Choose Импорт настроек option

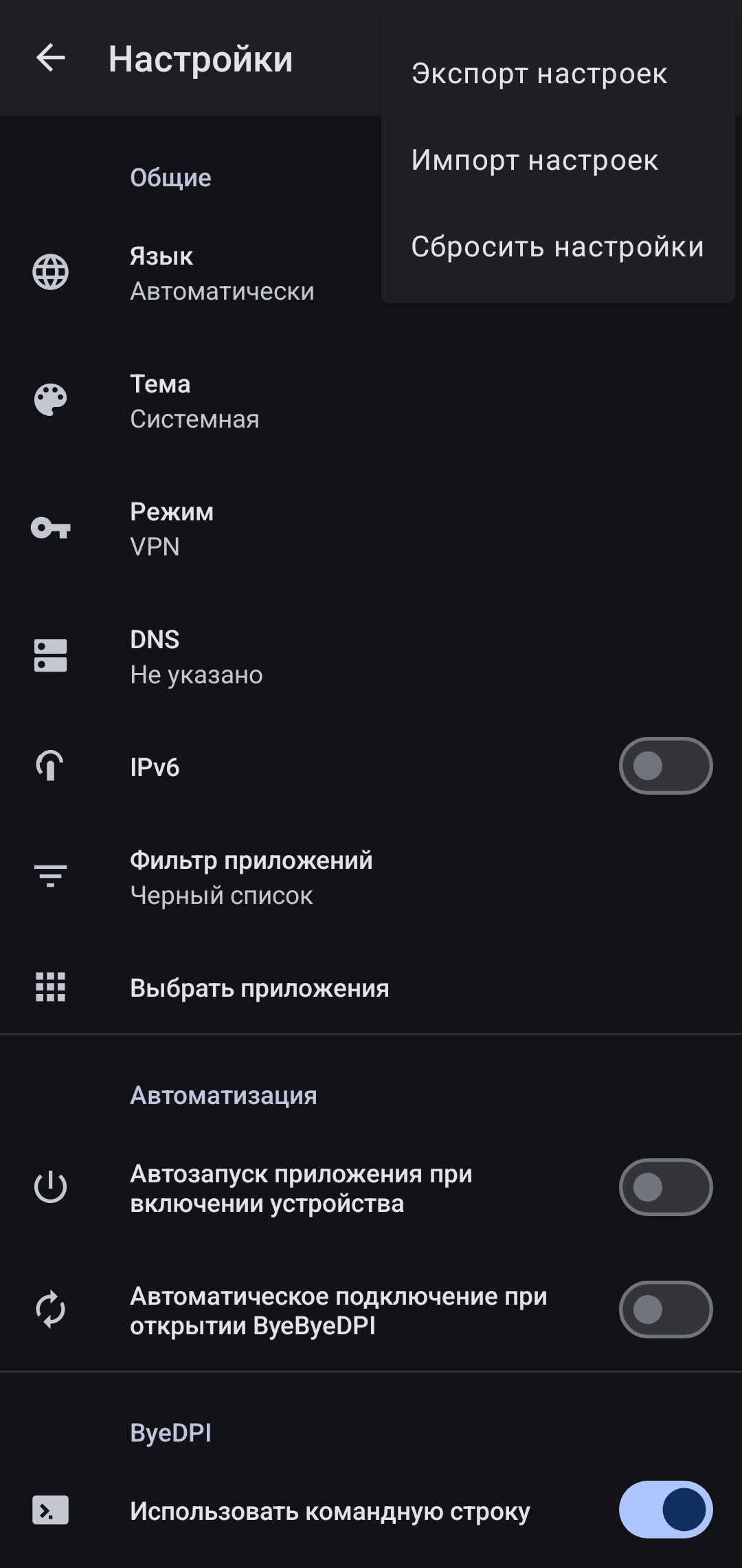pyautogui.click(x=535, y=160)
